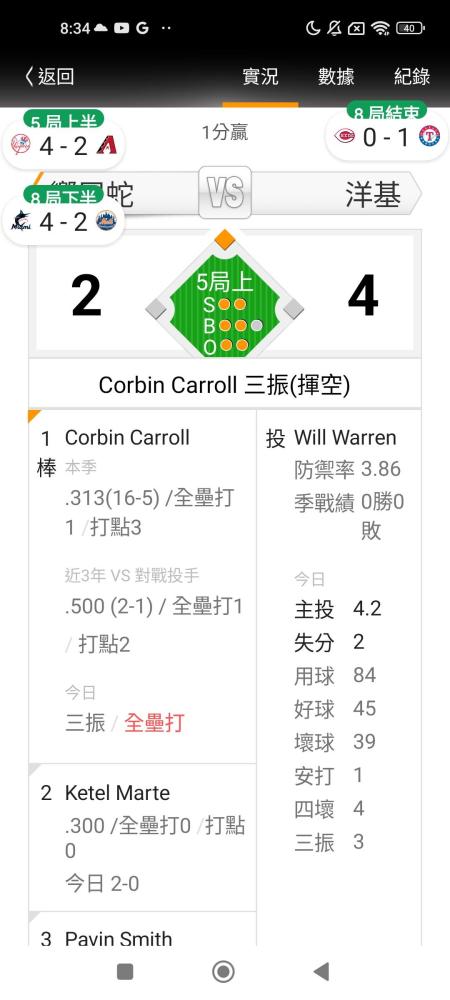Switch to the 數據 tab
Screen dimensions: 450x1000
point(336,77)
